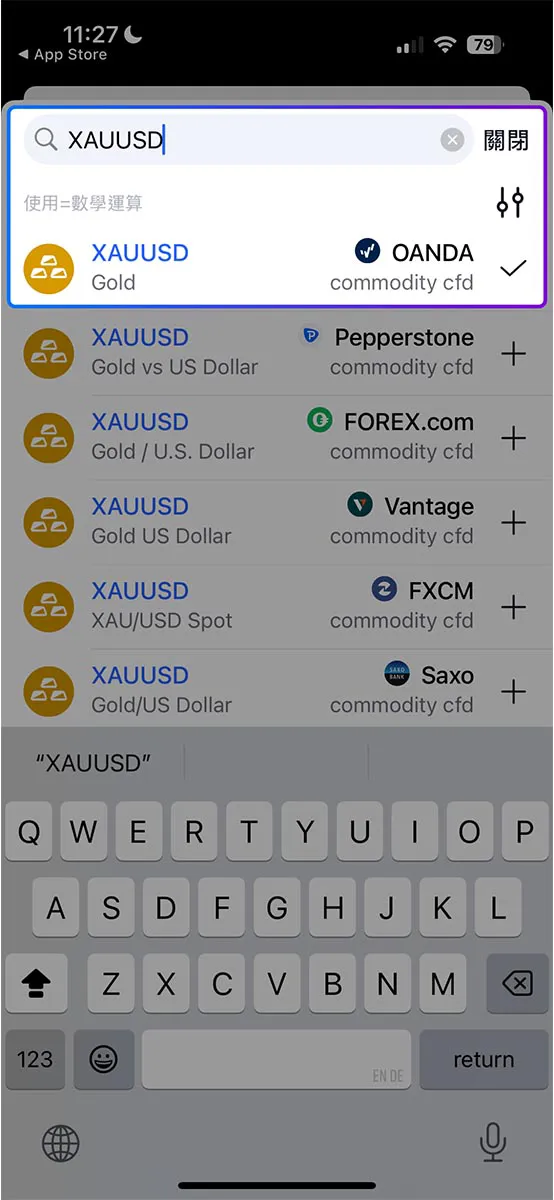The height and width of the screenshot is (1200, 554).
Task: Add XAUUSD from FOREX.com
Action: pos(513,438)
